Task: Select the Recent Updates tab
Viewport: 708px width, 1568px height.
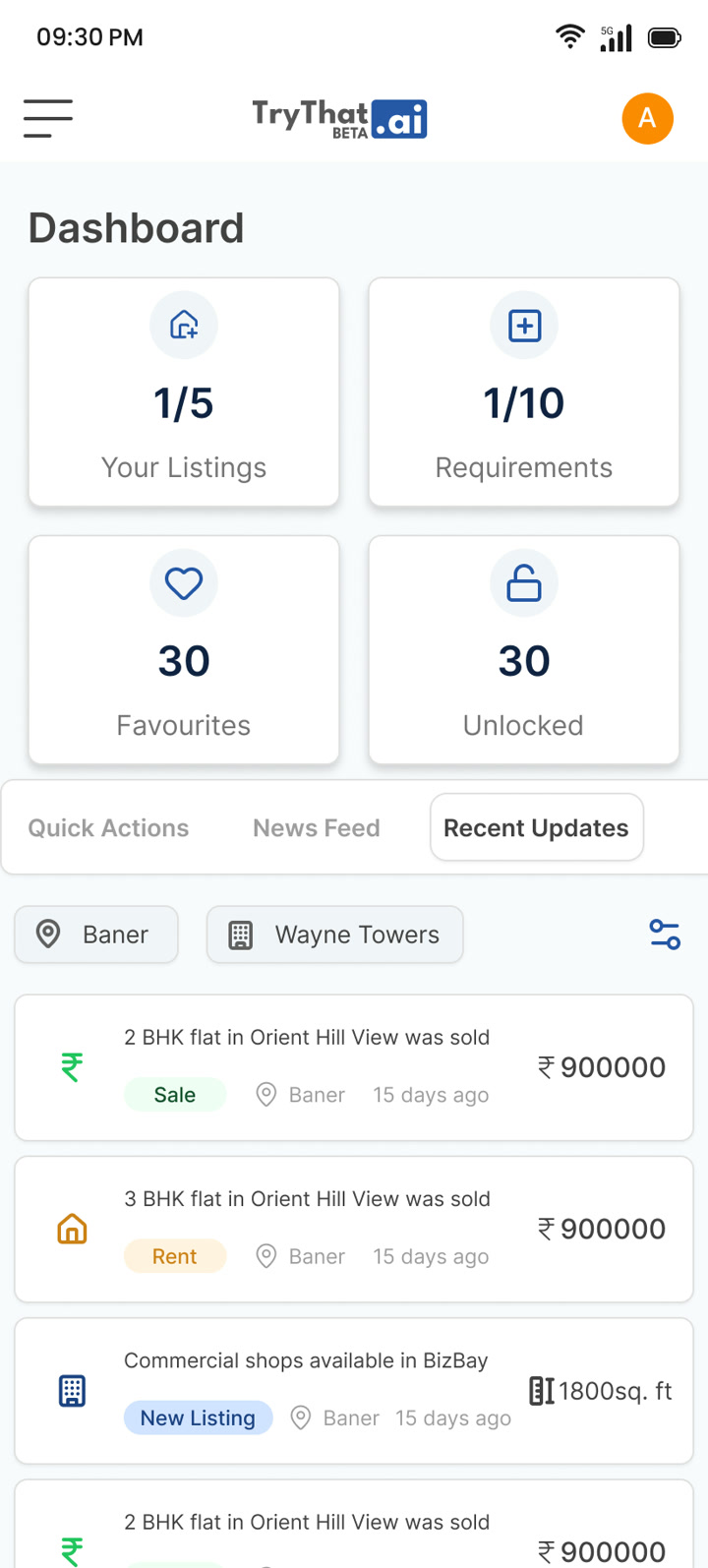Action: pos(536,827)
